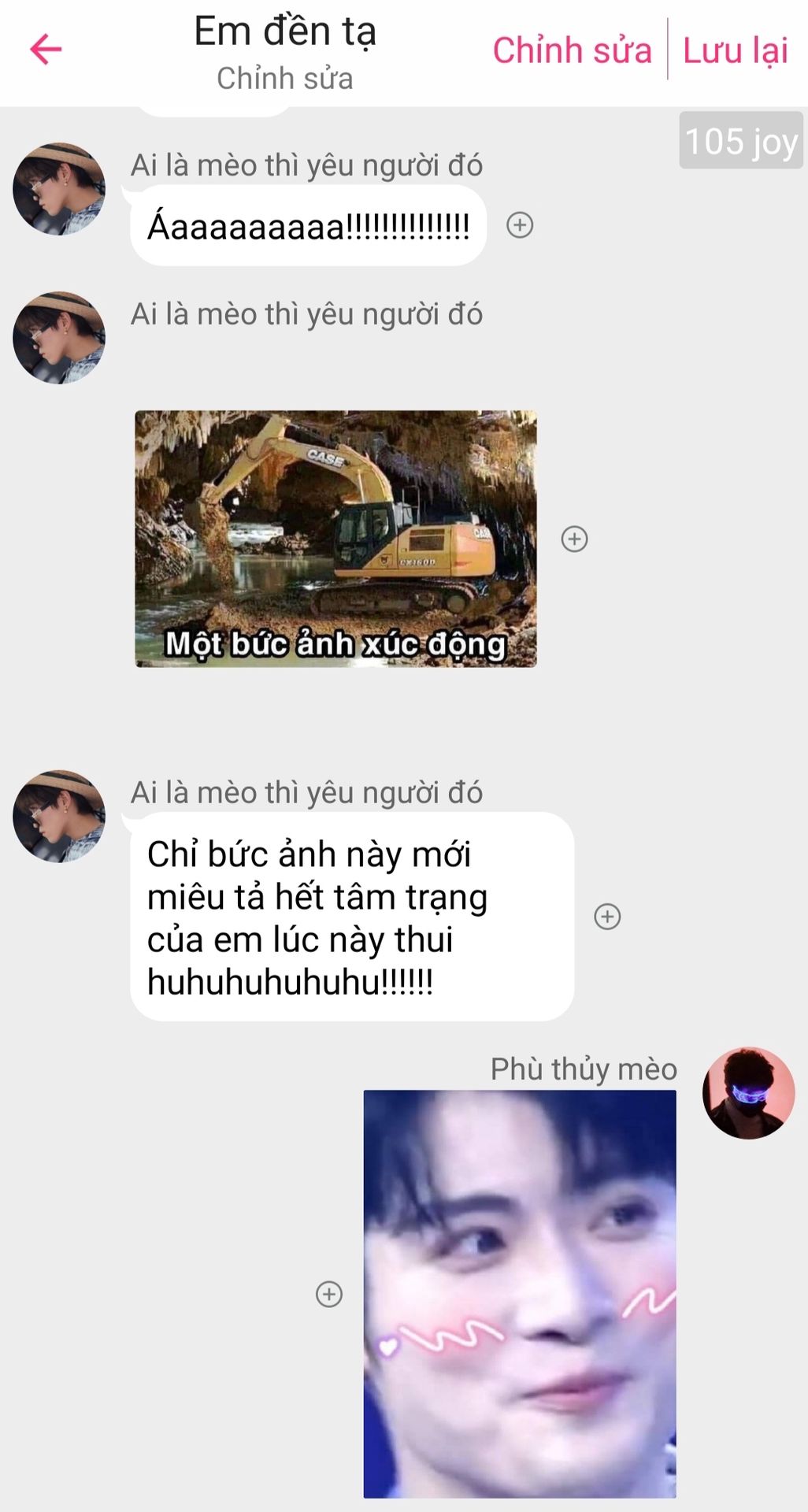Image resolution: width=808 pixels, height=1512 pixels.
Task: Tap the plus icon beside the huhuhuhuhuhu message
Action: click(607, 917)
